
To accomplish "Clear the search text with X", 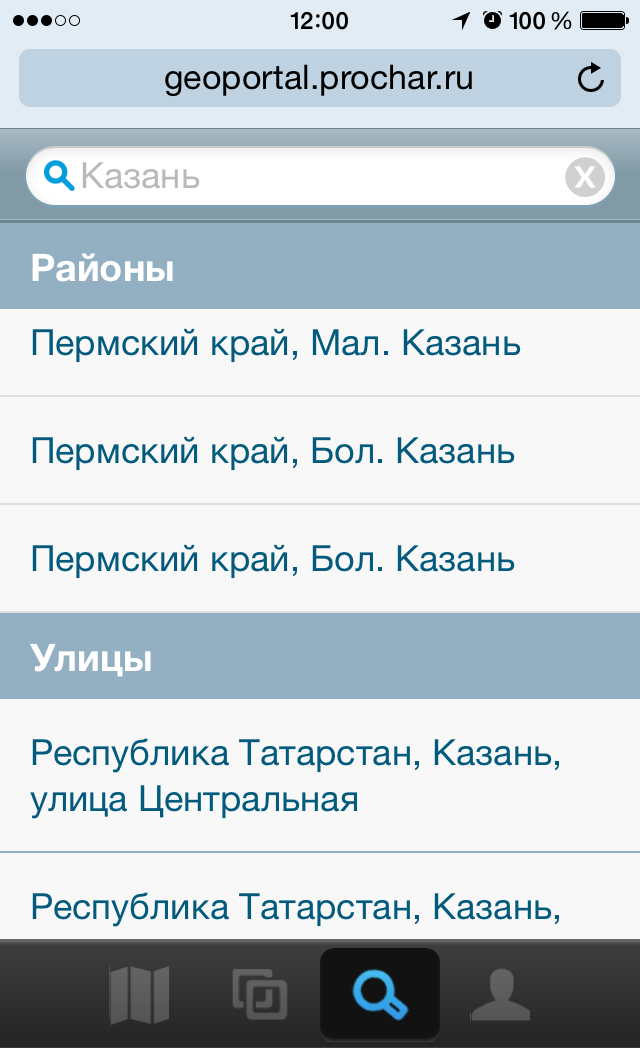I will coord(585,178).
